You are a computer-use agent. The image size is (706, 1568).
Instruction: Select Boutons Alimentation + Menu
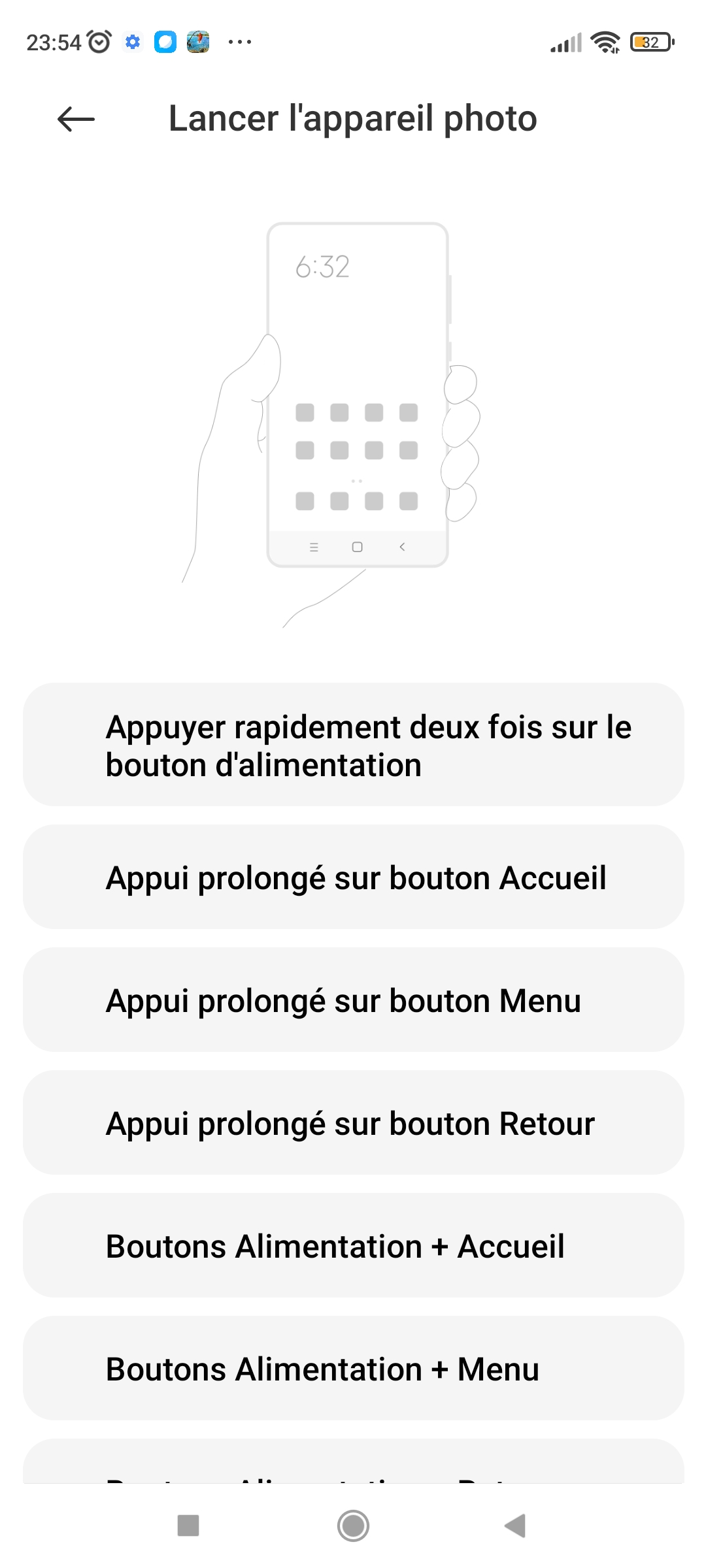pos(353,1368)
